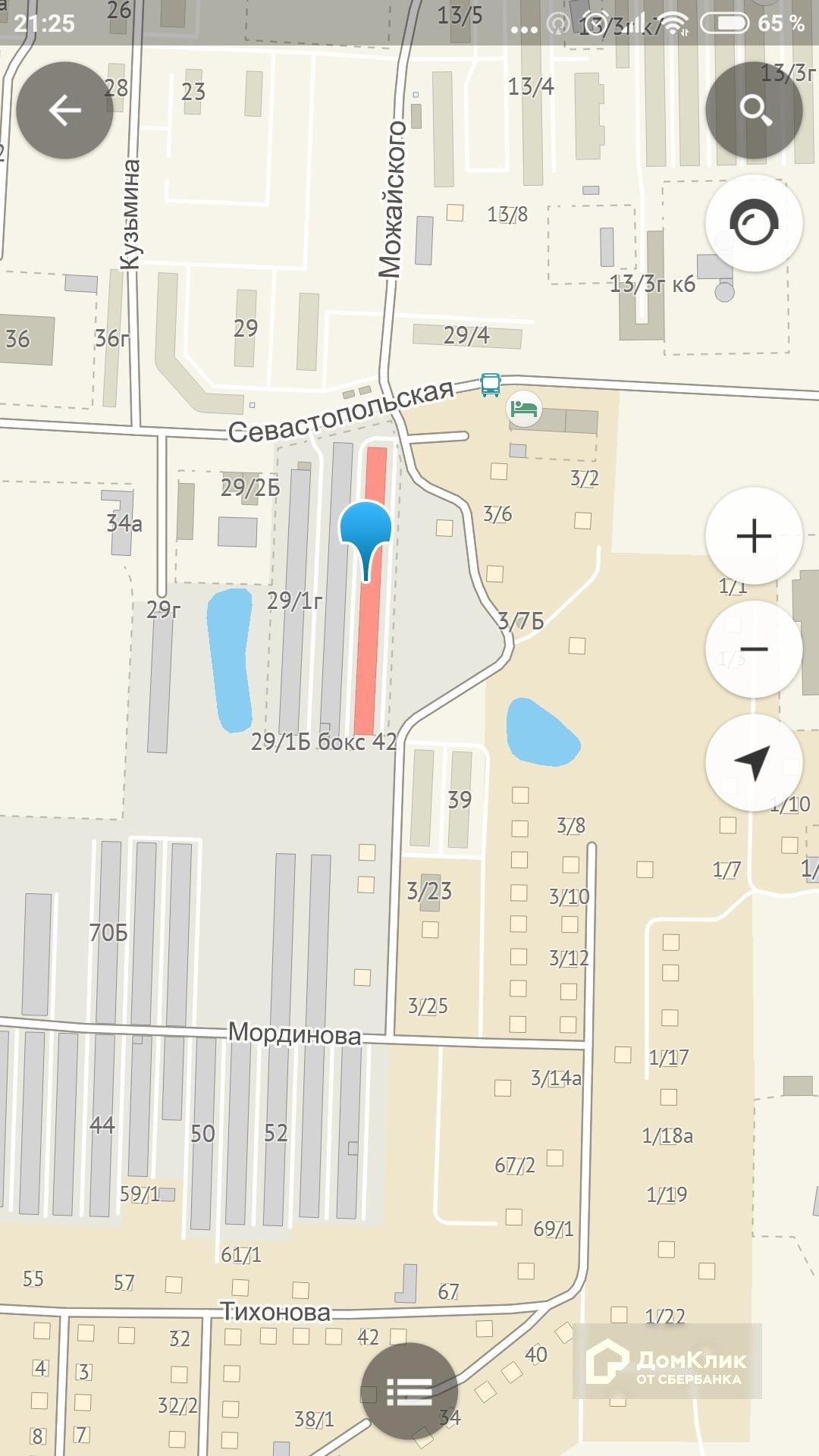Center the map on my location
This screenshot has width=819, height=1456.
pos(754,762)
